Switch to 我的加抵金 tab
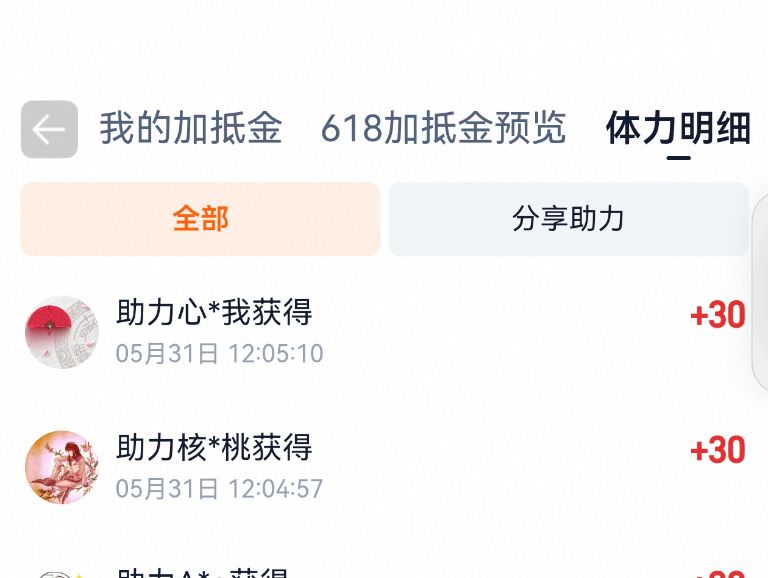 click(191, 128)
